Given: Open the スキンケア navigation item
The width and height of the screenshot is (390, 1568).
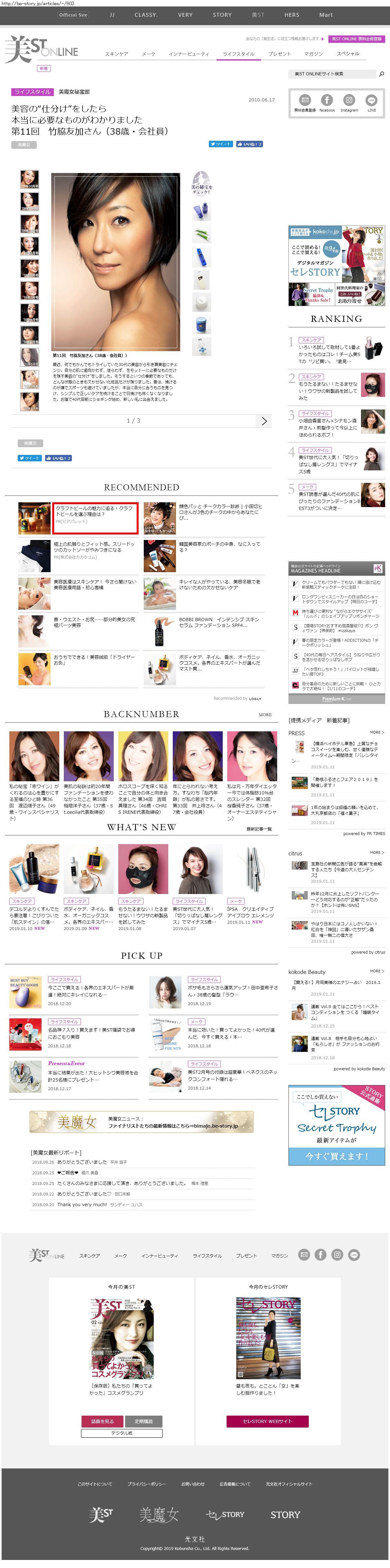Looking at the screenshot, I should coord(116,54).
